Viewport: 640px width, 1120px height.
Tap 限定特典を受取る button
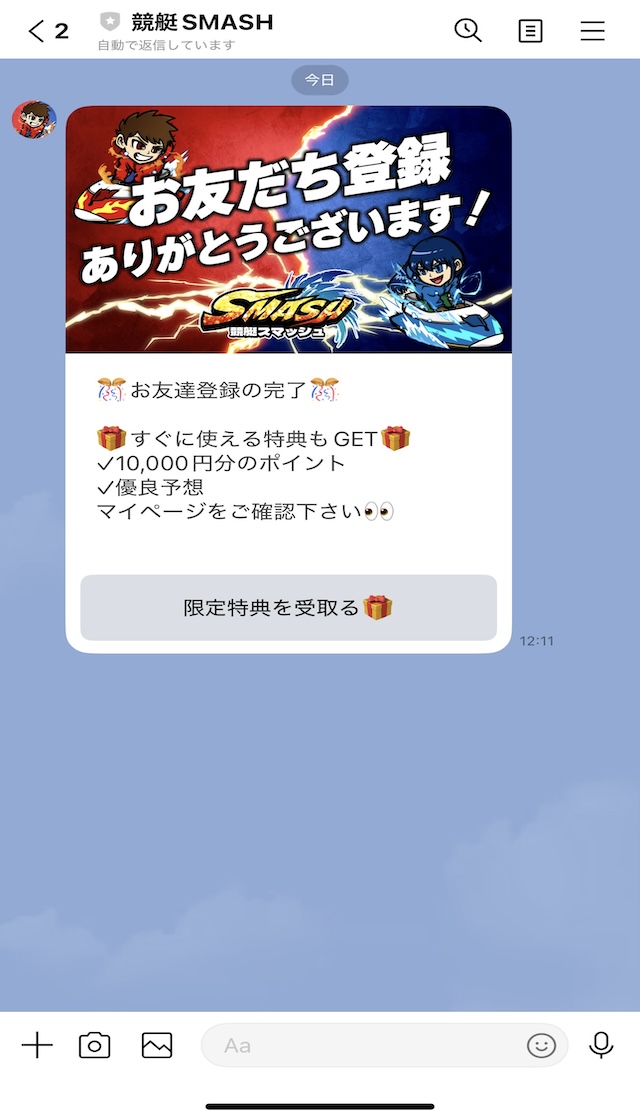288,608
